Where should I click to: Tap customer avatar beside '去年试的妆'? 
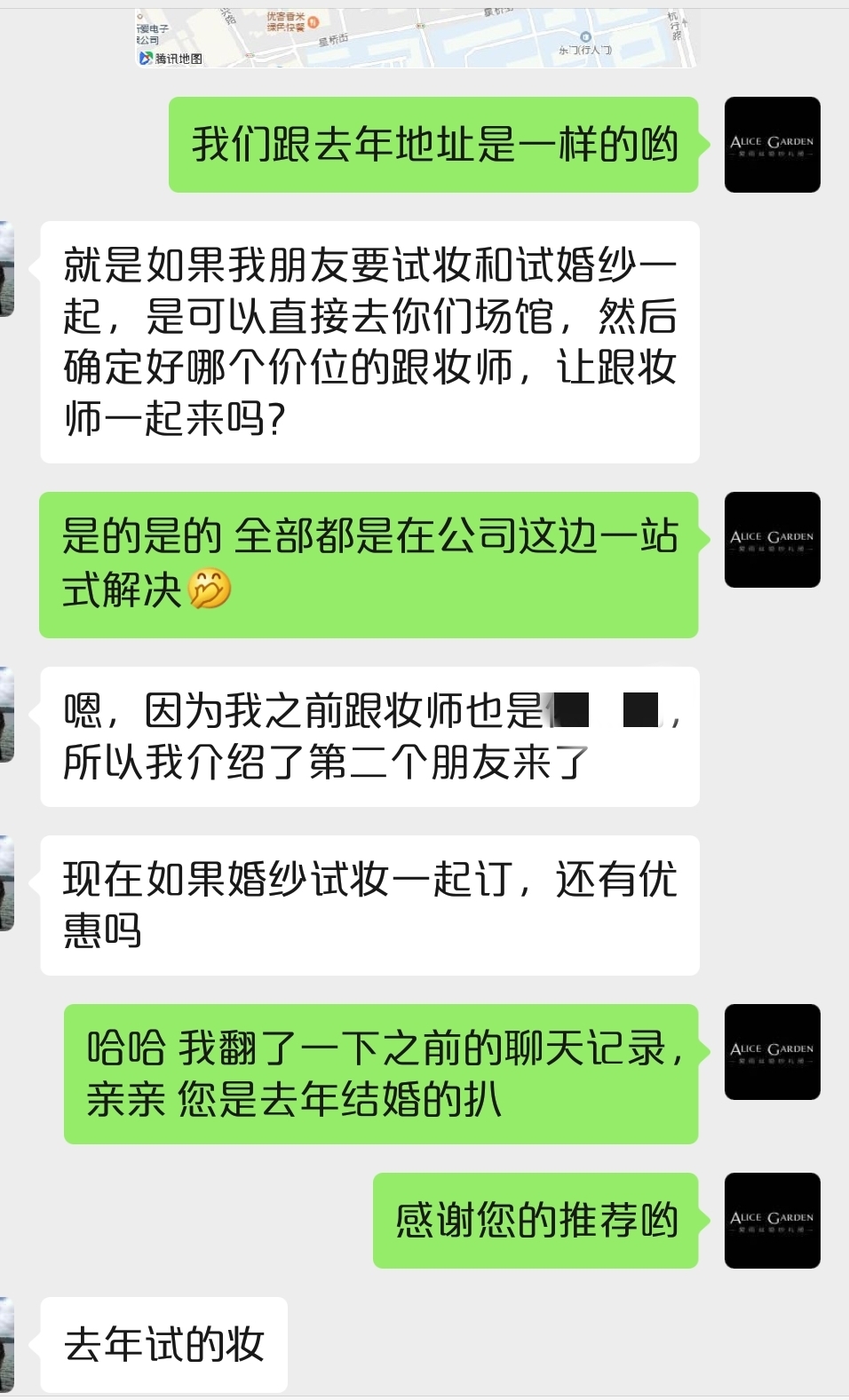click(x=6, y=1345)
